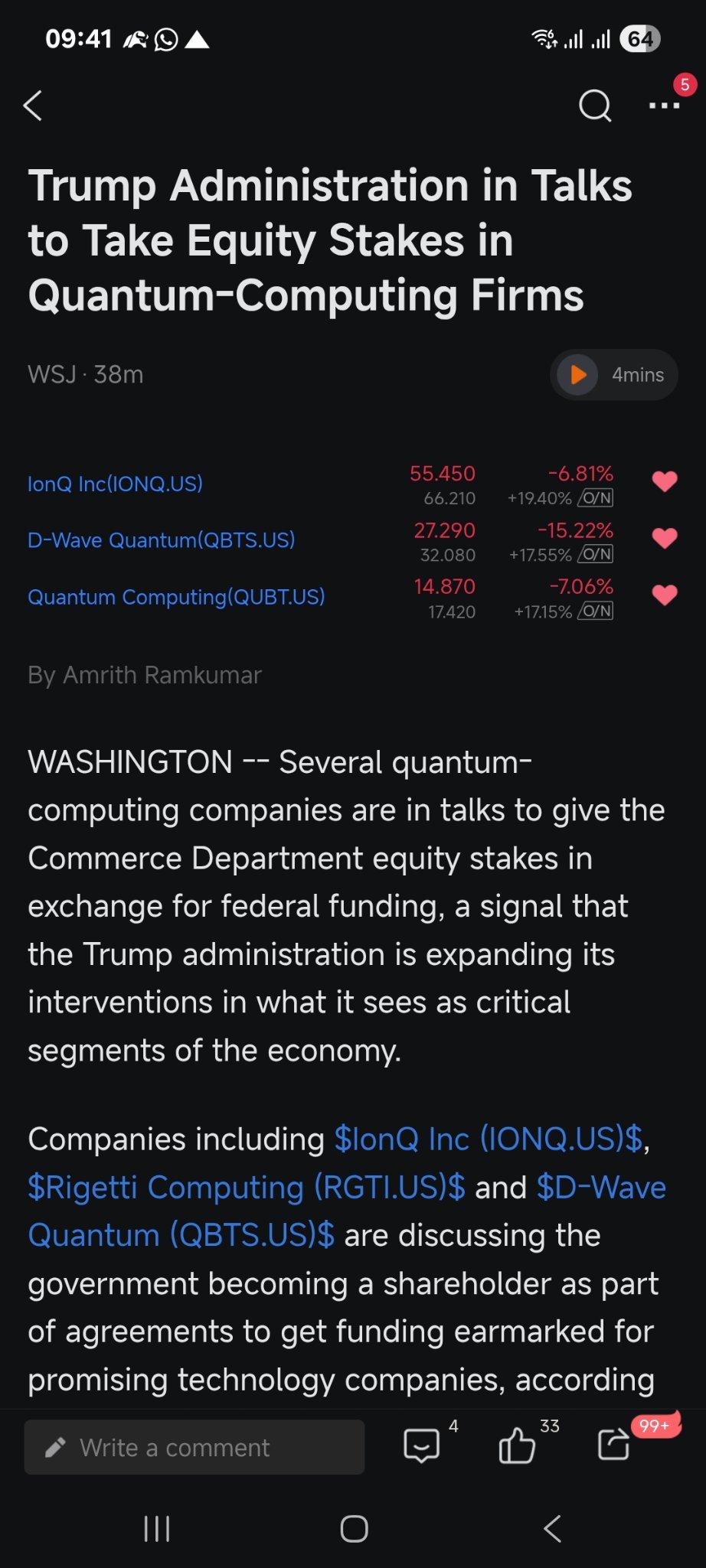Follow the $D-Wave Quantum (QBTS.US)$ article link
Image resolution: width=706 pixels, height=1568 pixels.
click(347, 1211)
